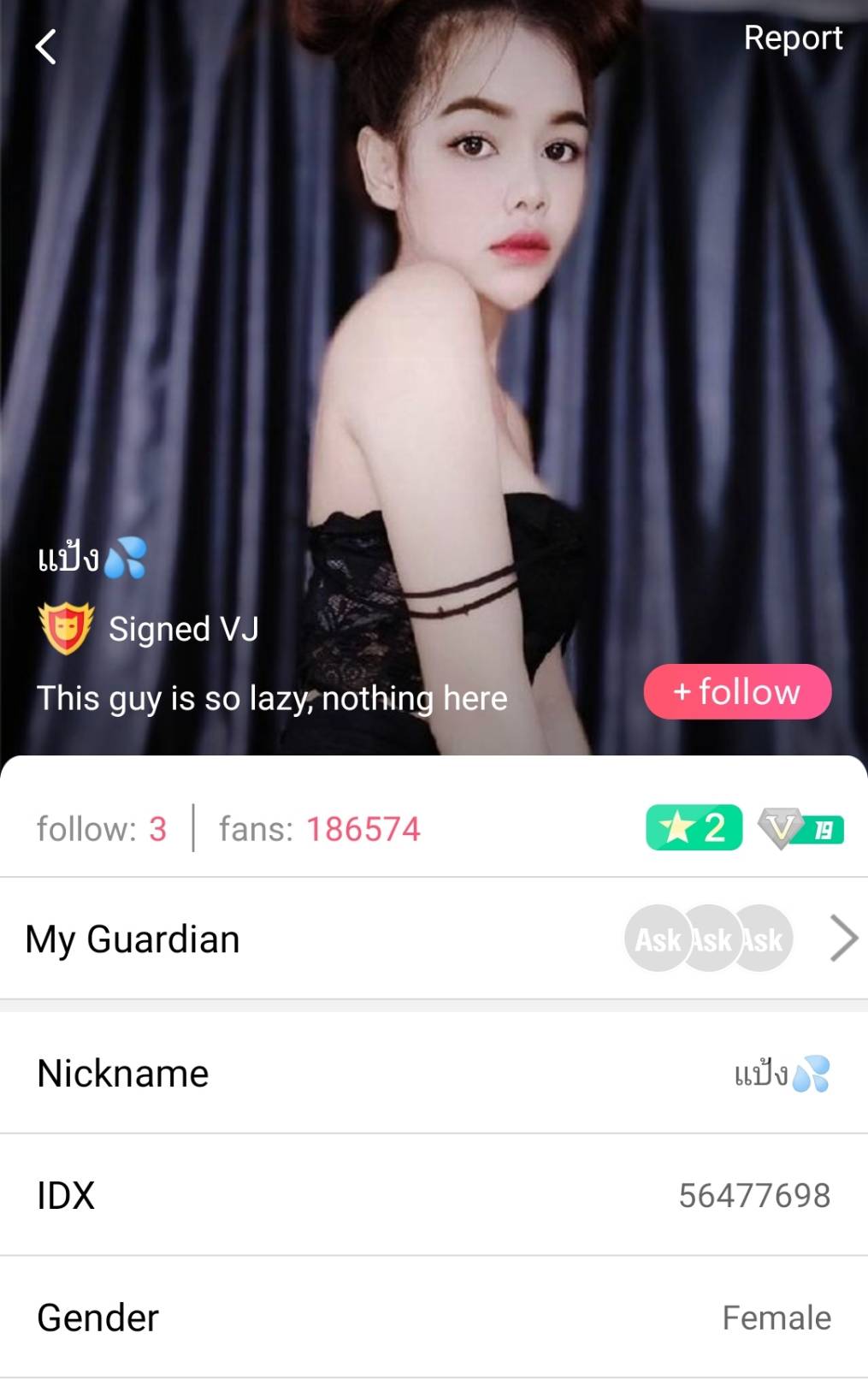The width and height of the screenshot is (868, 1380).
Task: Open the My Guardian row
Action: click(x=434, y=939)
